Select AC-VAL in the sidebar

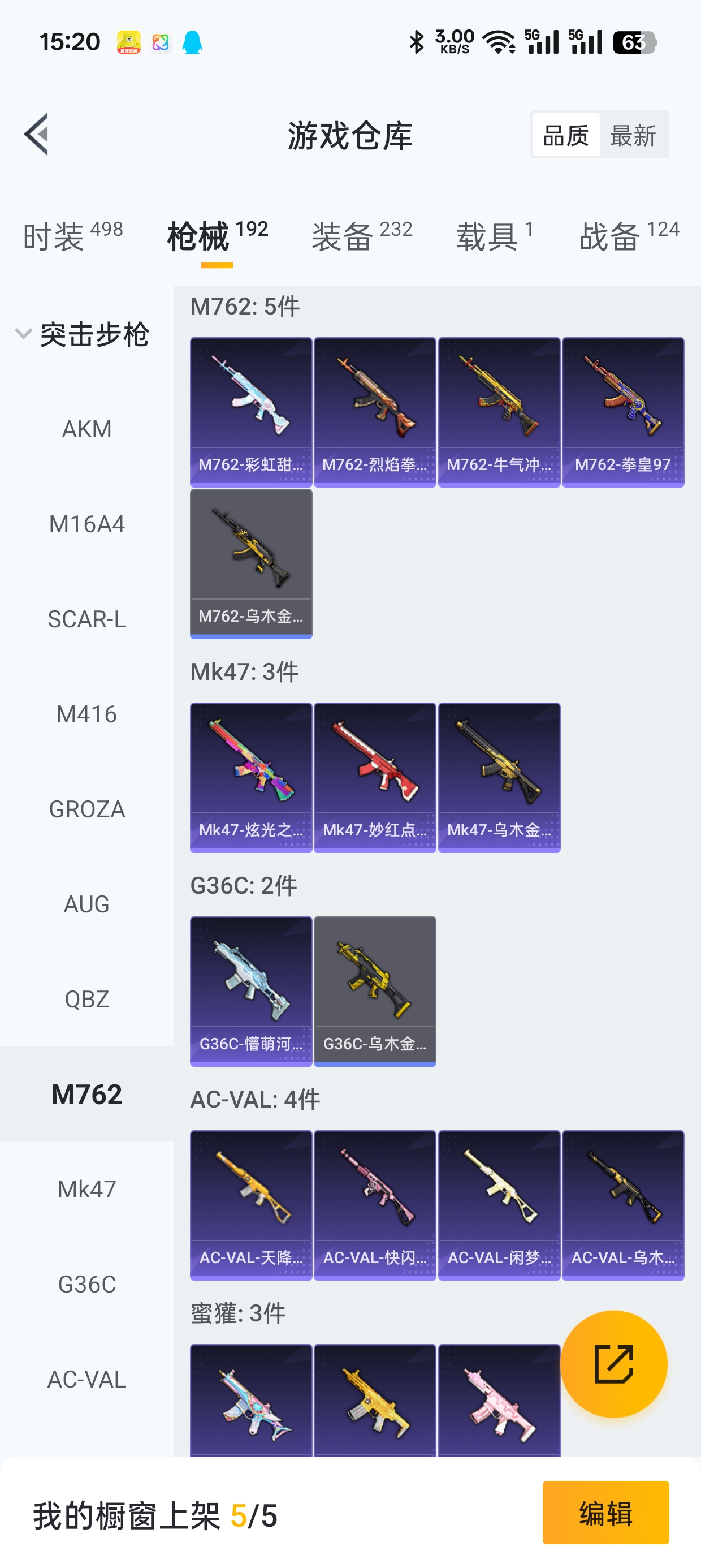(87, 1379)
